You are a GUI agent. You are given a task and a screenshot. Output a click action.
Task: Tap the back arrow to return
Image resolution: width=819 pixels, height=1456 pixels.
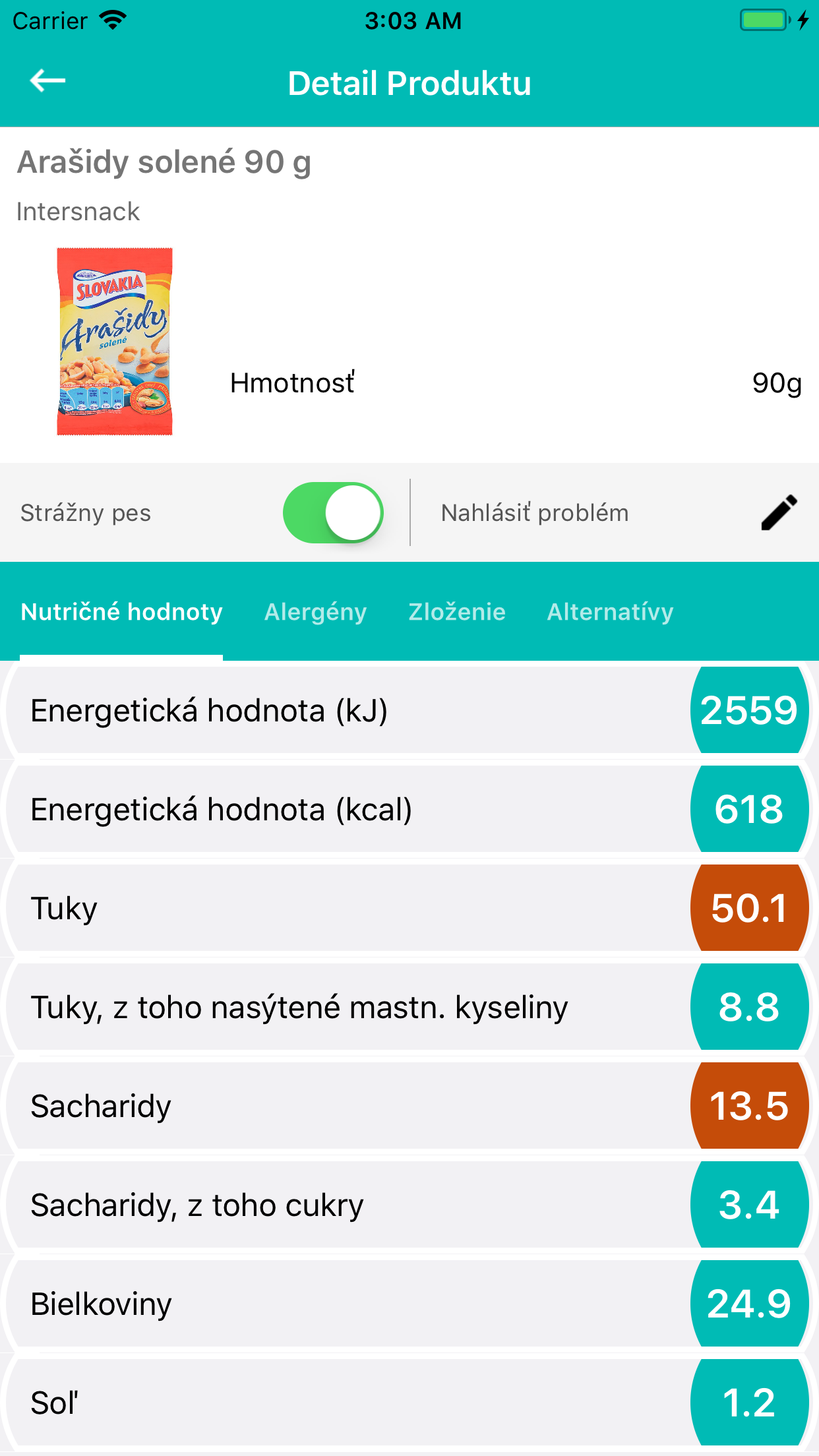[x=46, y=82]
